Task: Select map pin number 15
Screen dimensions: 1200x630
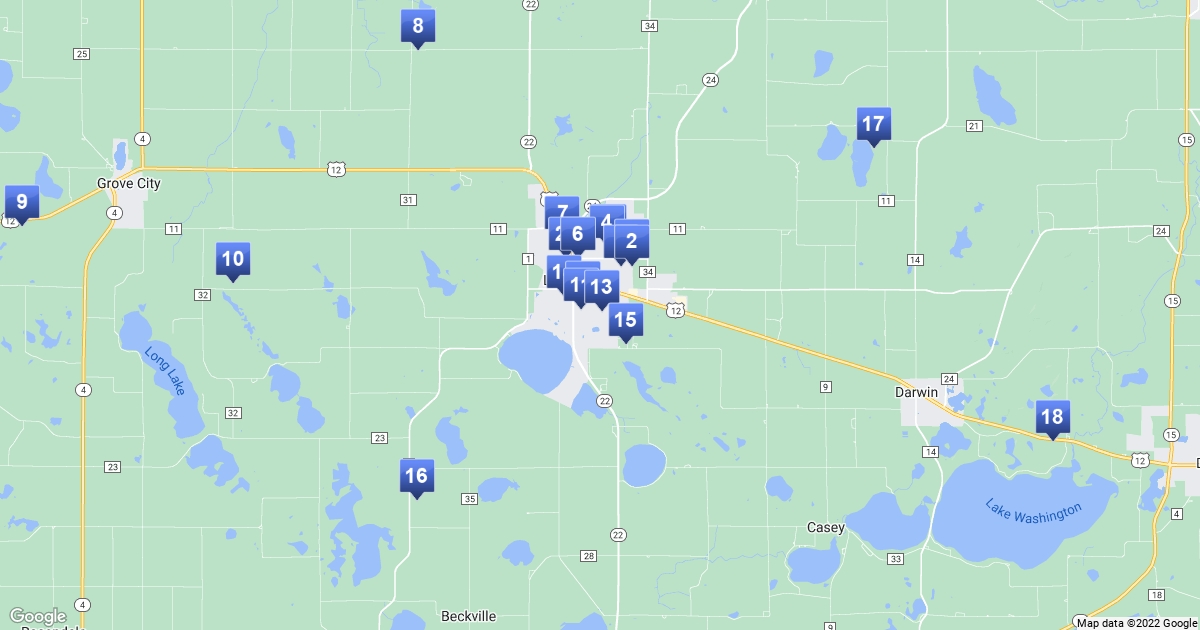Action: [x=625, y=321]
